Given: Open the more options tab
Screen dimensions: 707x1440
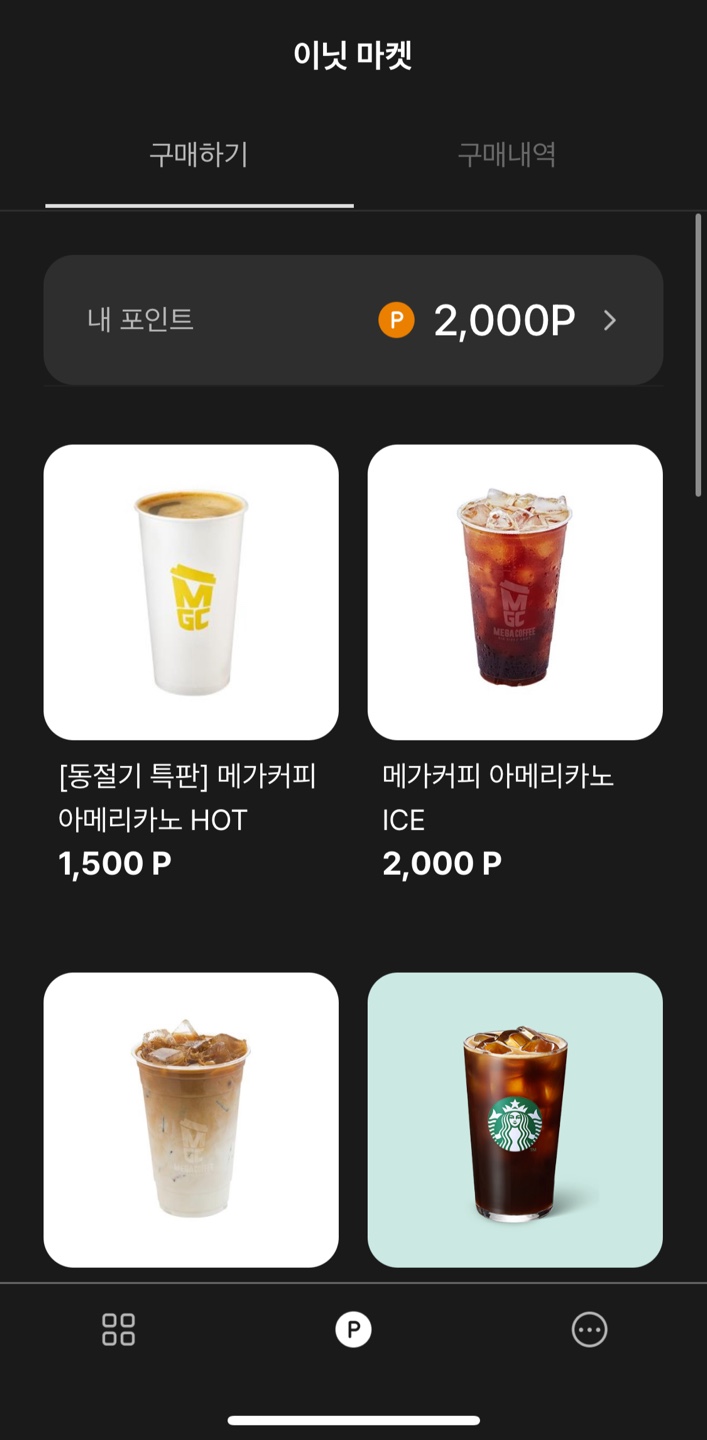Looking at the screenshot, I should click(x=589, y=1329).
